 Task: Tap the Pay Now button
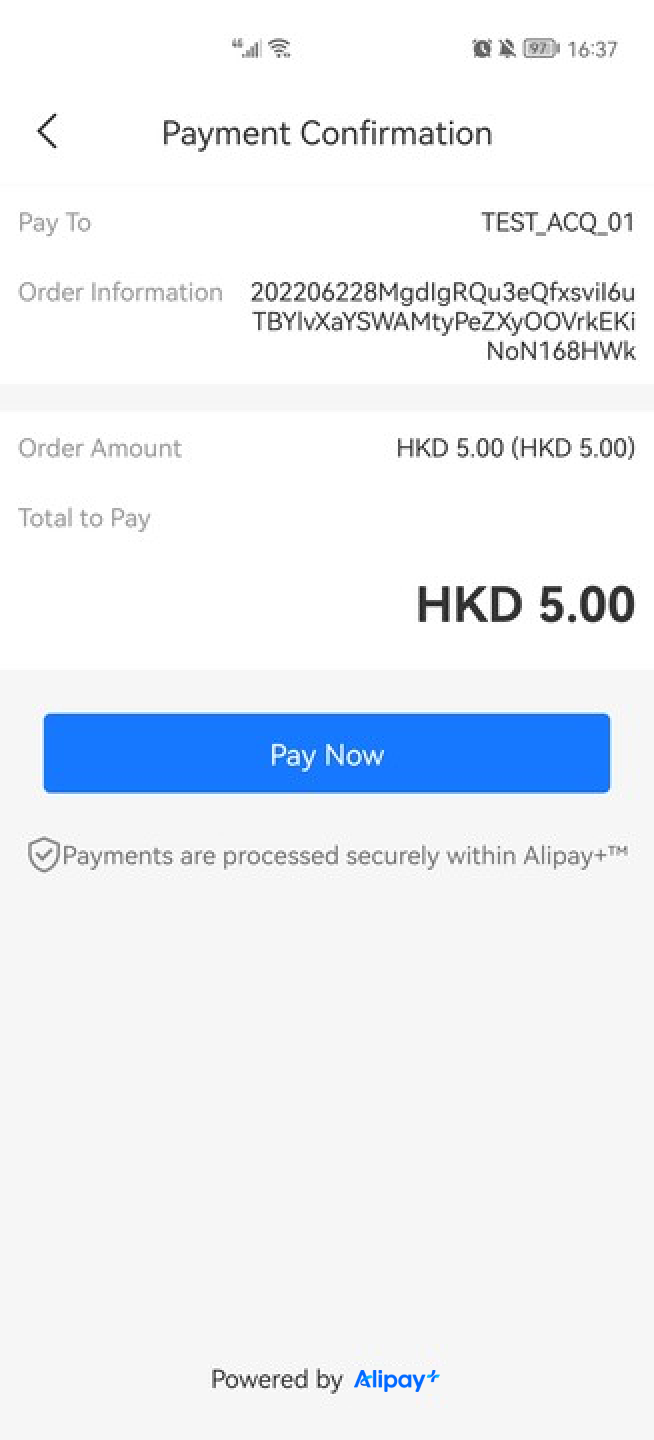pos(326,754)
